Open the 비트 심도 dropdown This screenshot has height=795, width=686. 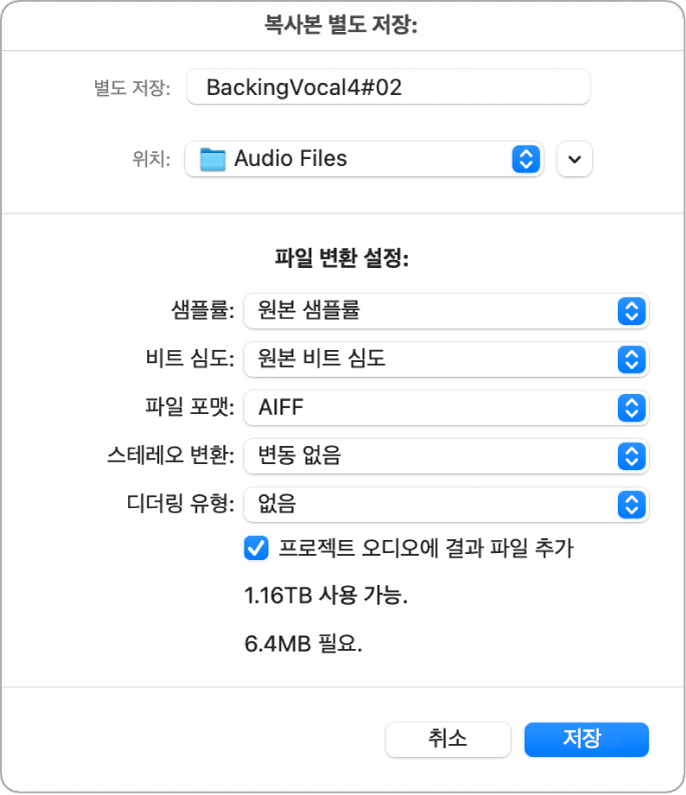[x=446, y=359]
